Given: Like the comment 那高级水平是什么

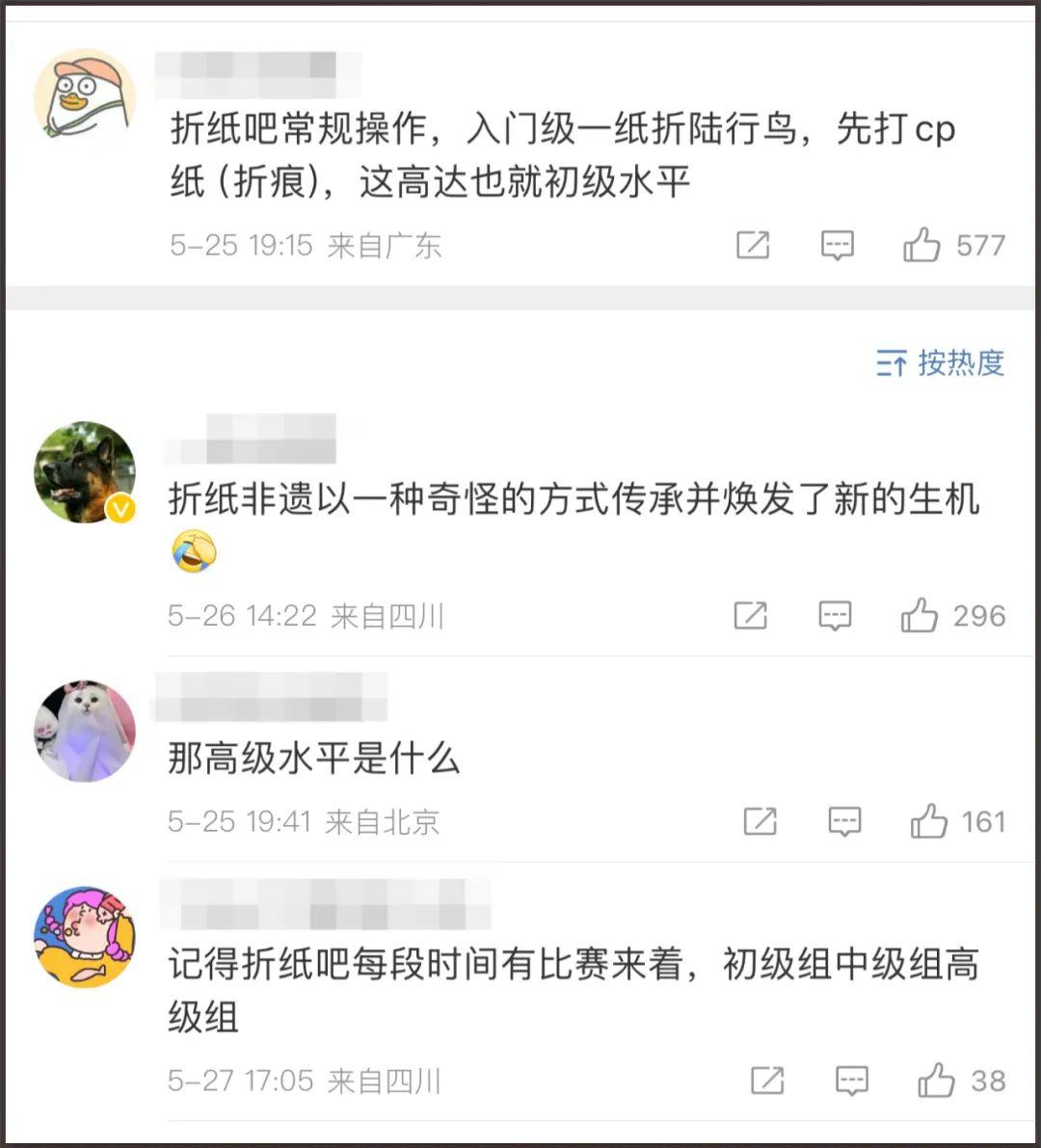Looking at the screenshot, I should click(929, 821).
